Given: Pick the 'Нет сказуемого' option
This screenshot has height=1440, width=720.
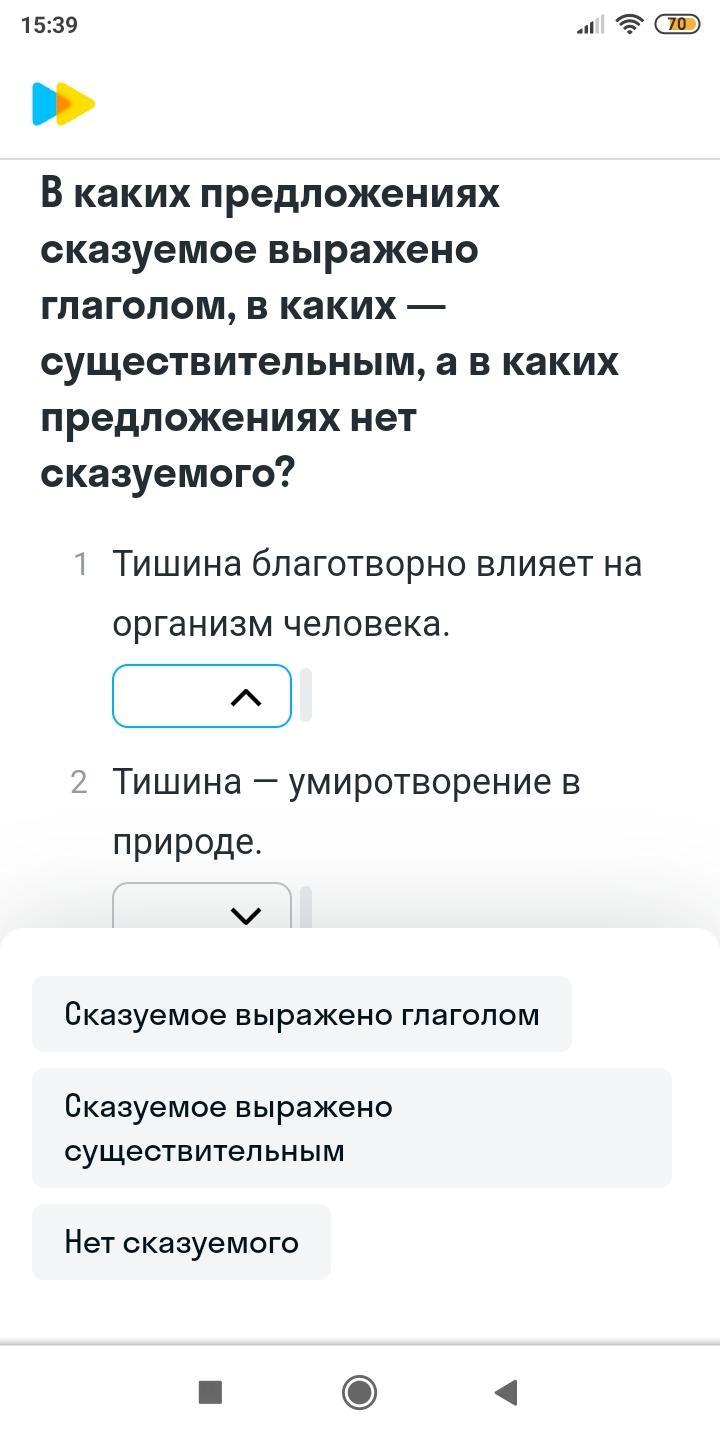Looking at the screenshot, I should point(181,1242).
